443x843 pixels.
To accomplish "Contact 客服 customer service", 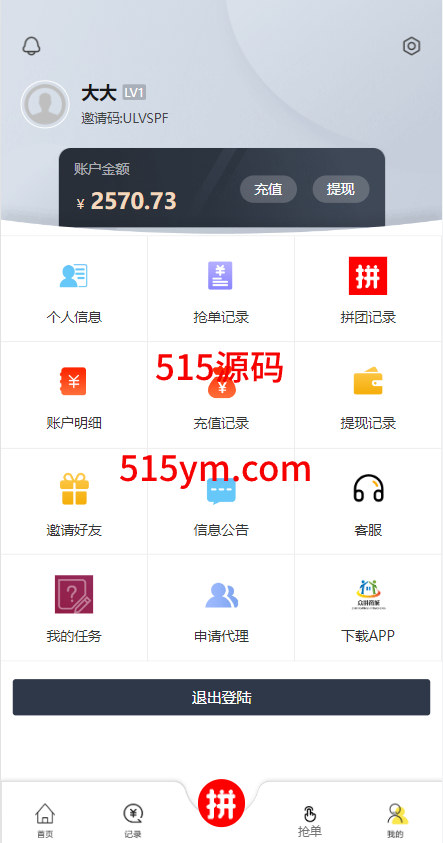I will 368,502.
